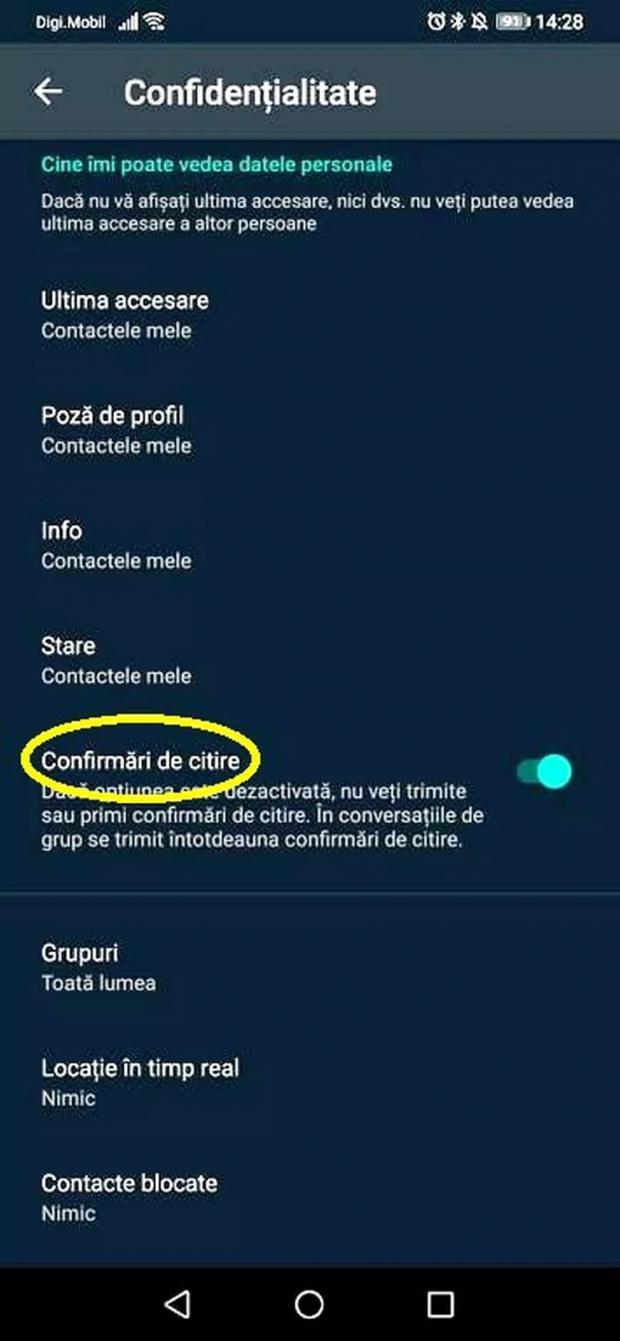
Task: Open Grupuri privacy setting
Action: [x=98, y=967]
